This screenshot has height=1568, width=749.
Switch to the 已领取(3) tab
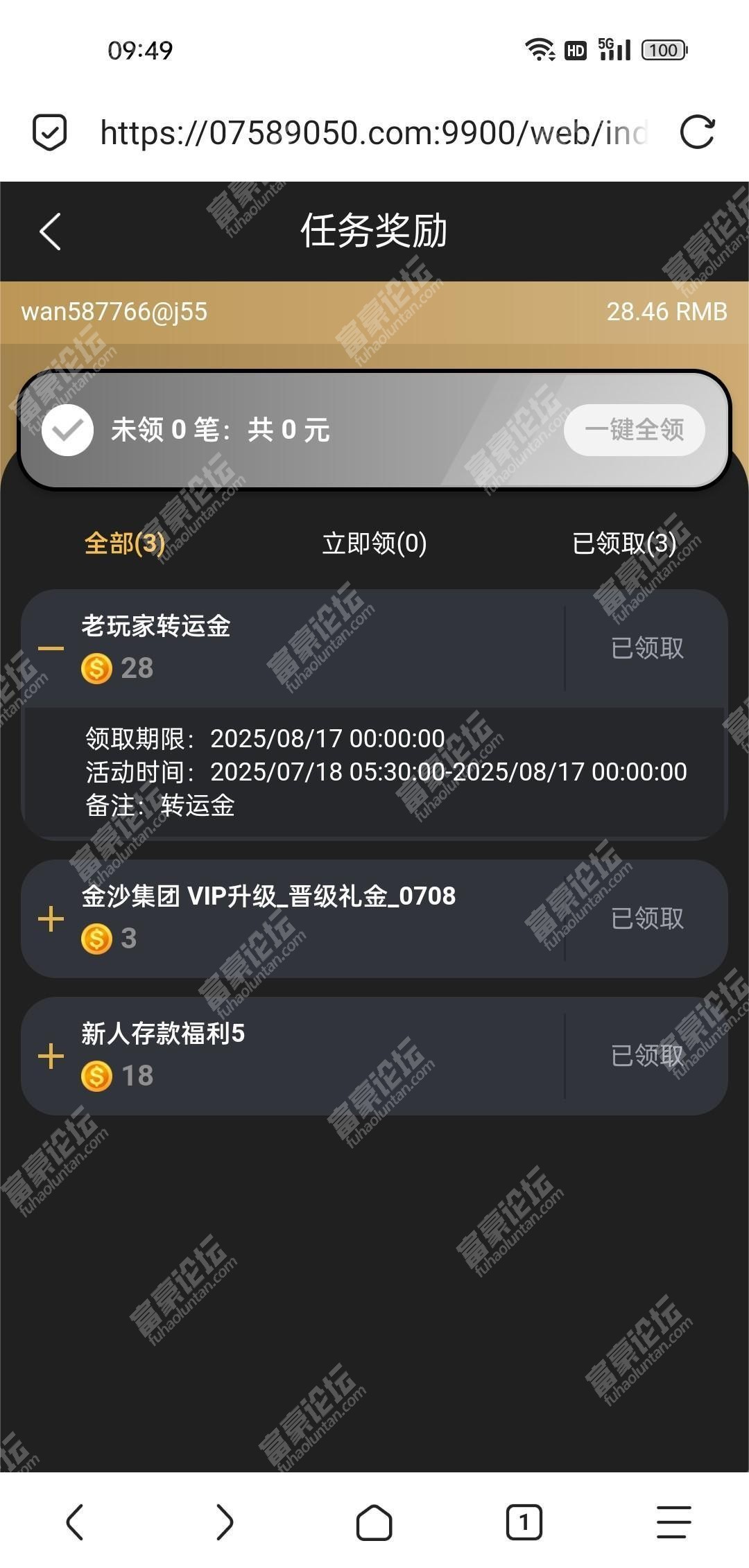click(623, 543)
